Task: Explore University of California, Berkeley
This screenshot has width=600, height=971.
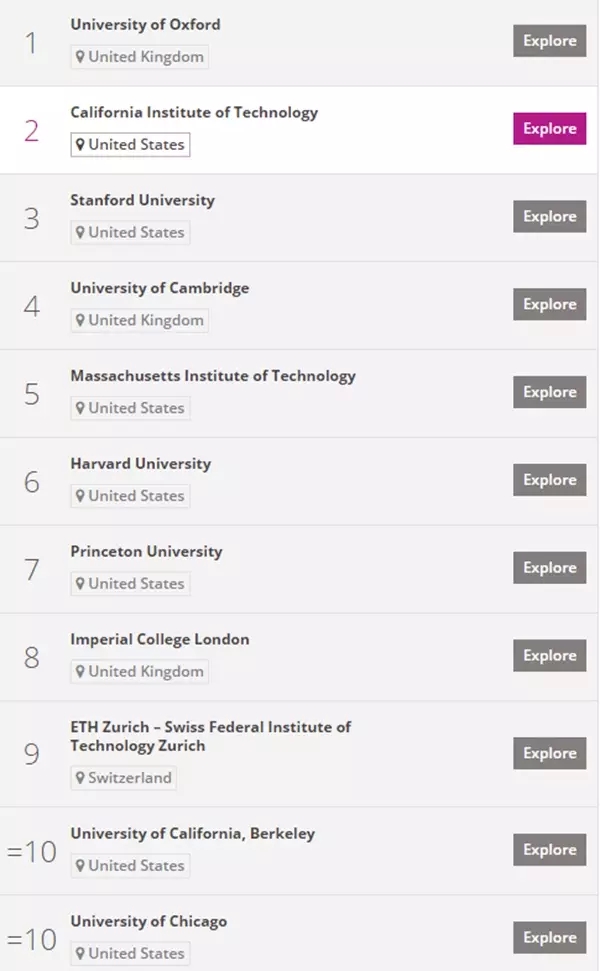Action: pos(549,850)
